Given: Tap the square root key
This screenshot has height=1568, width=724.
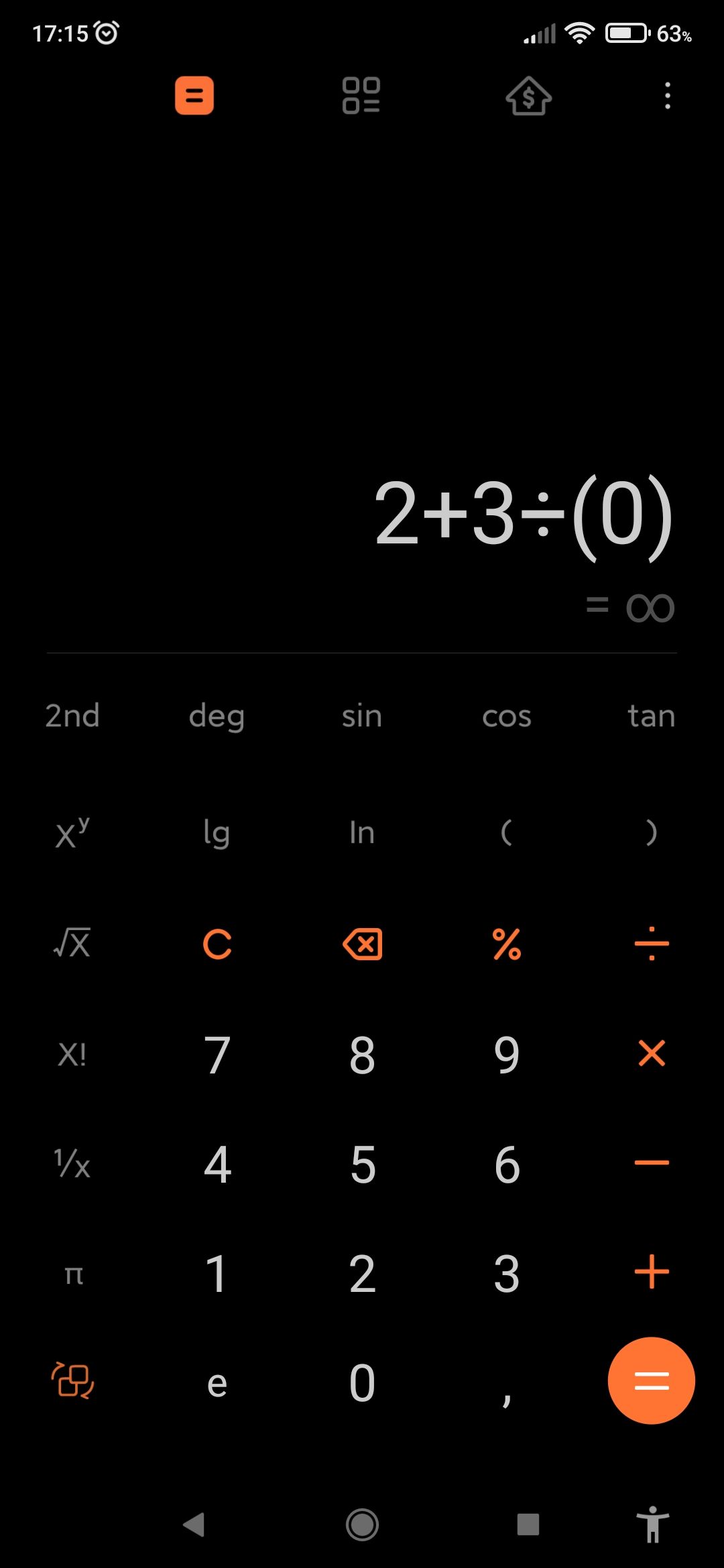Looking at the screenshot, I should pyautogui.click(x=72, y=943).
